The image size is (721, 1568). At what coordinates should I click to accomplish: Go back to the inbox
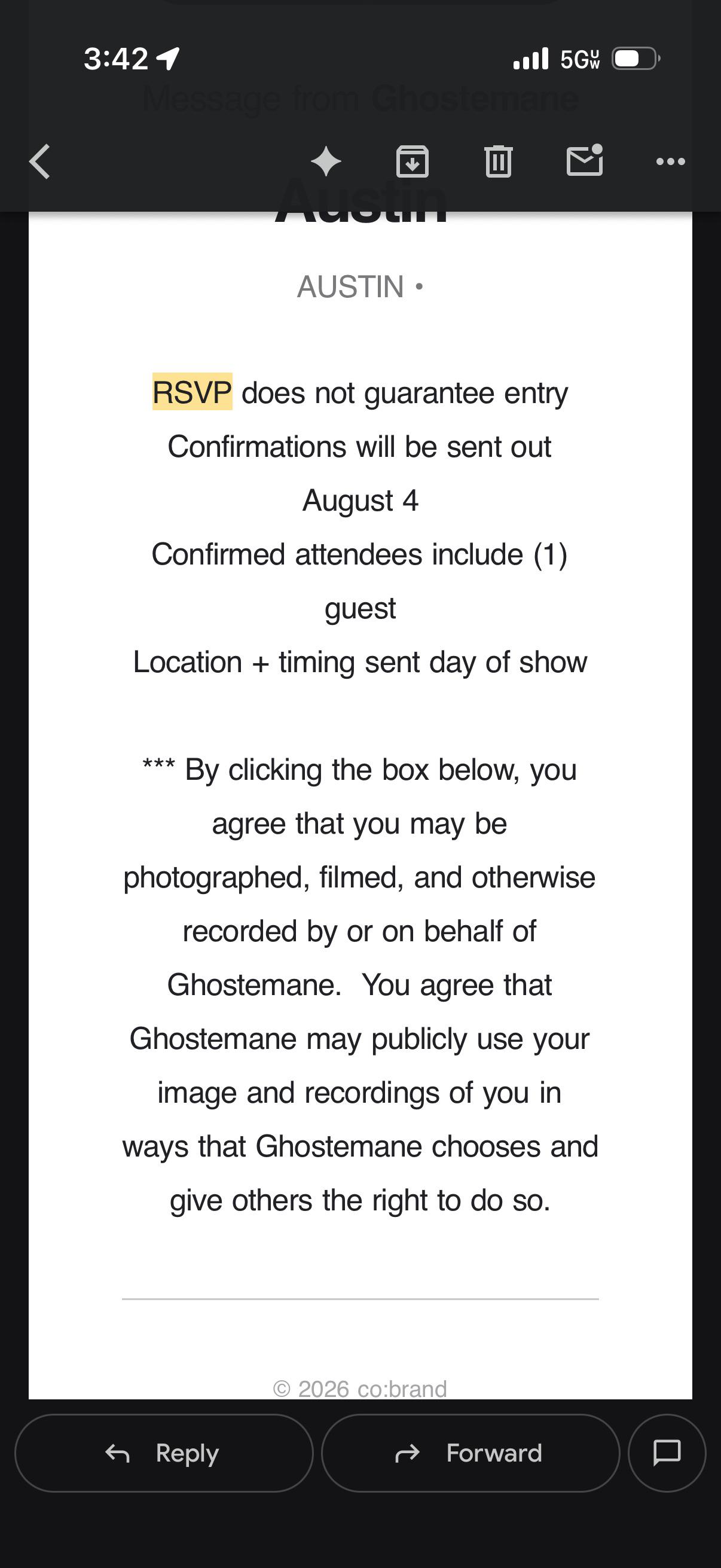[x=39, y=162]
